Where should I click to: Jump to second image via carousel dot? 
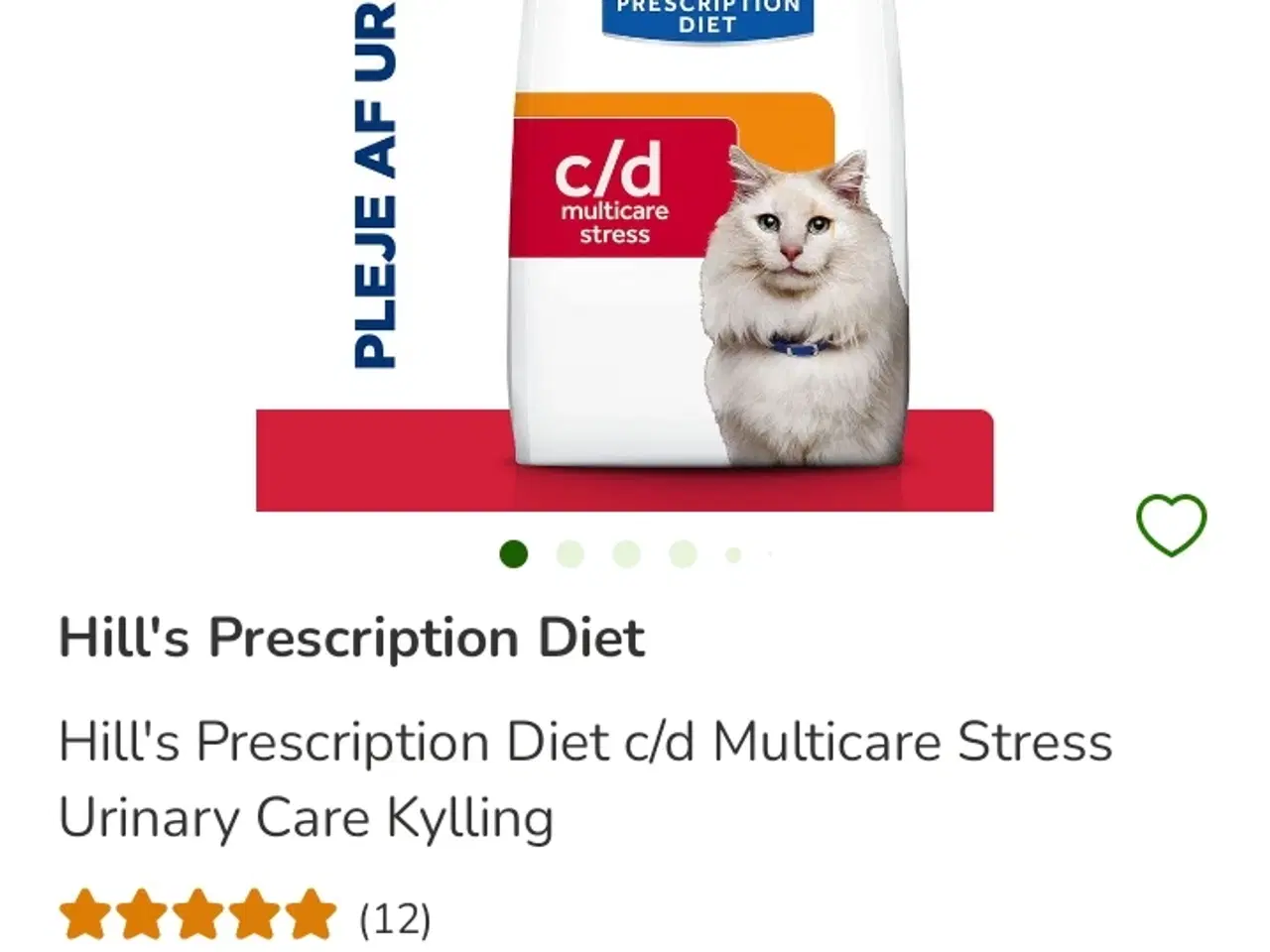coord(571,554)
